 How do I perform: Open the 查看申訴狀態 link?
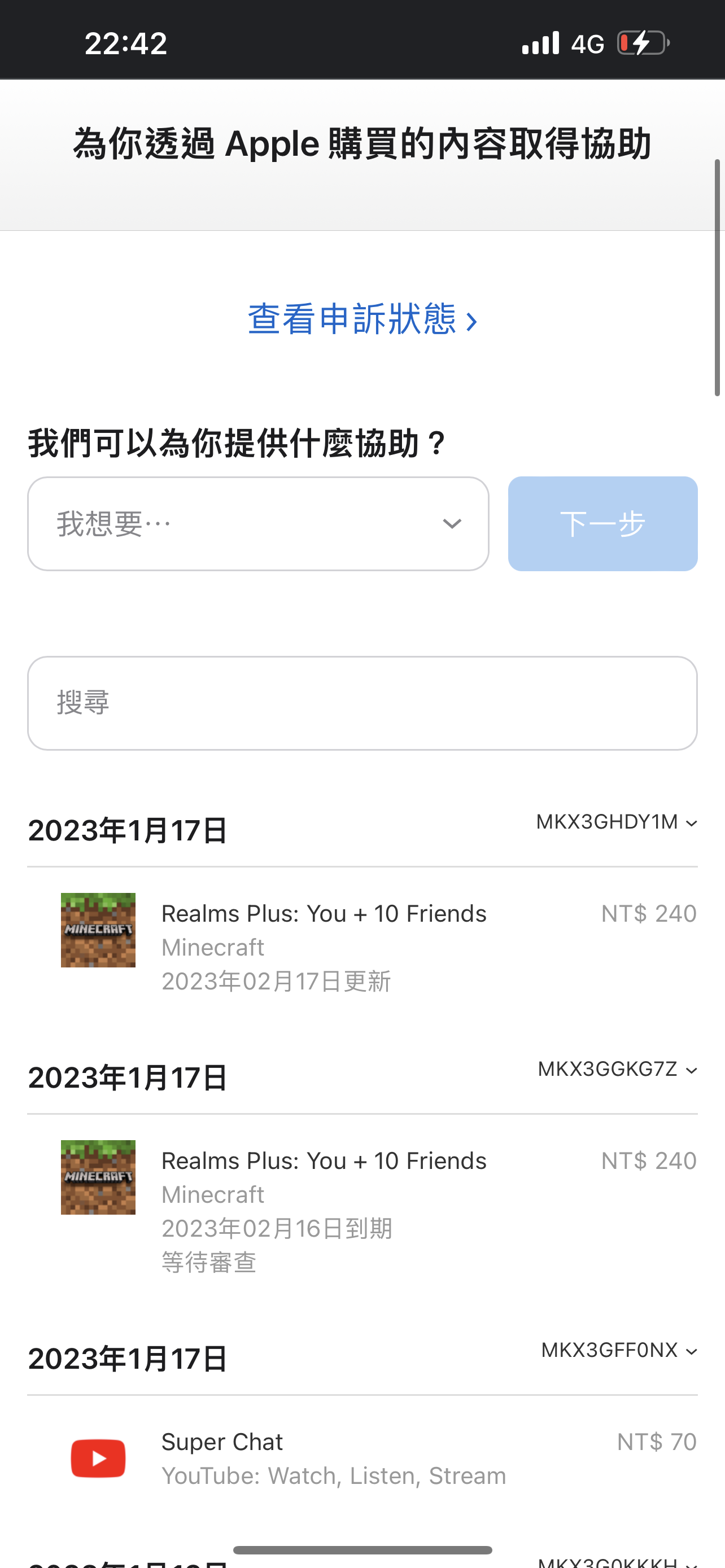tap(361, 319)
